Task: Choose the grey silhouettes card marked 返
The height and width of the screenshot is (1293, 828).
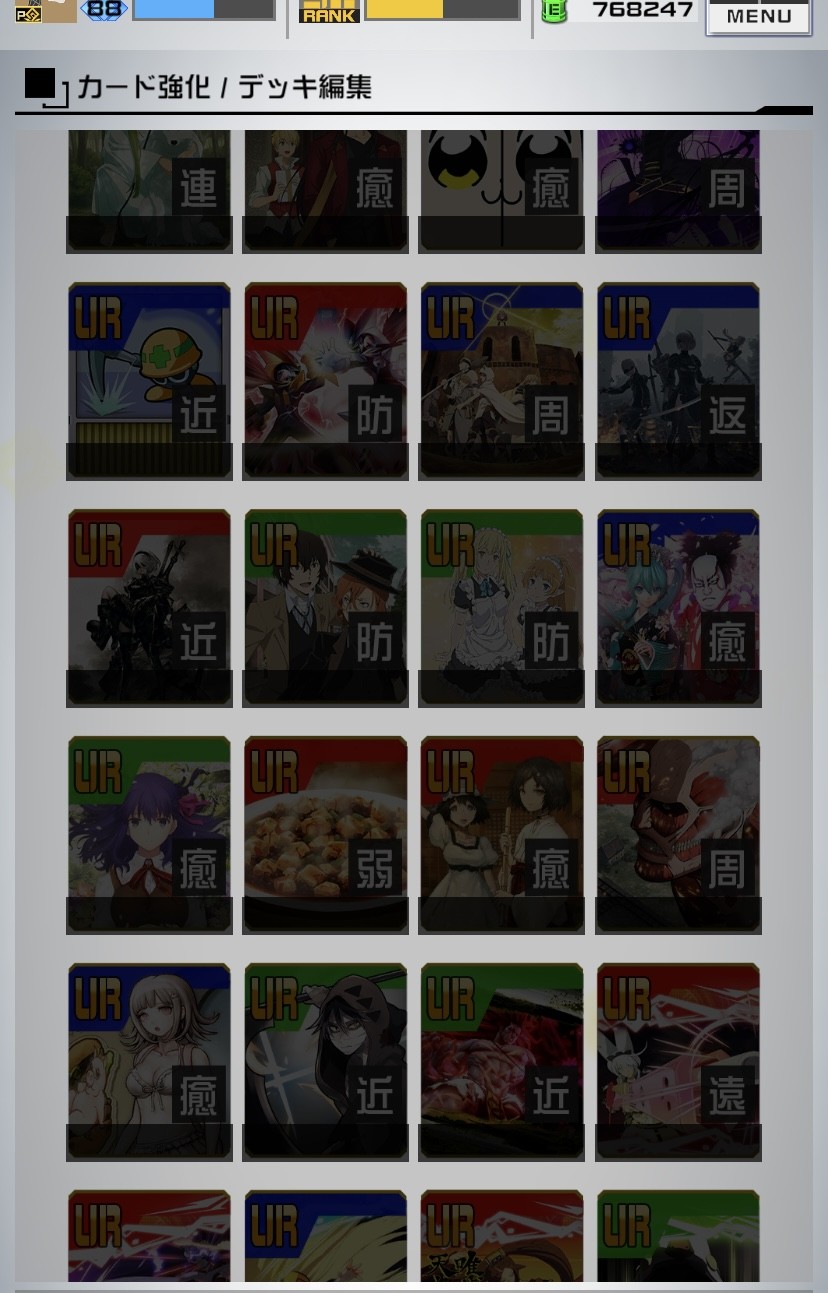Action: 678,381
